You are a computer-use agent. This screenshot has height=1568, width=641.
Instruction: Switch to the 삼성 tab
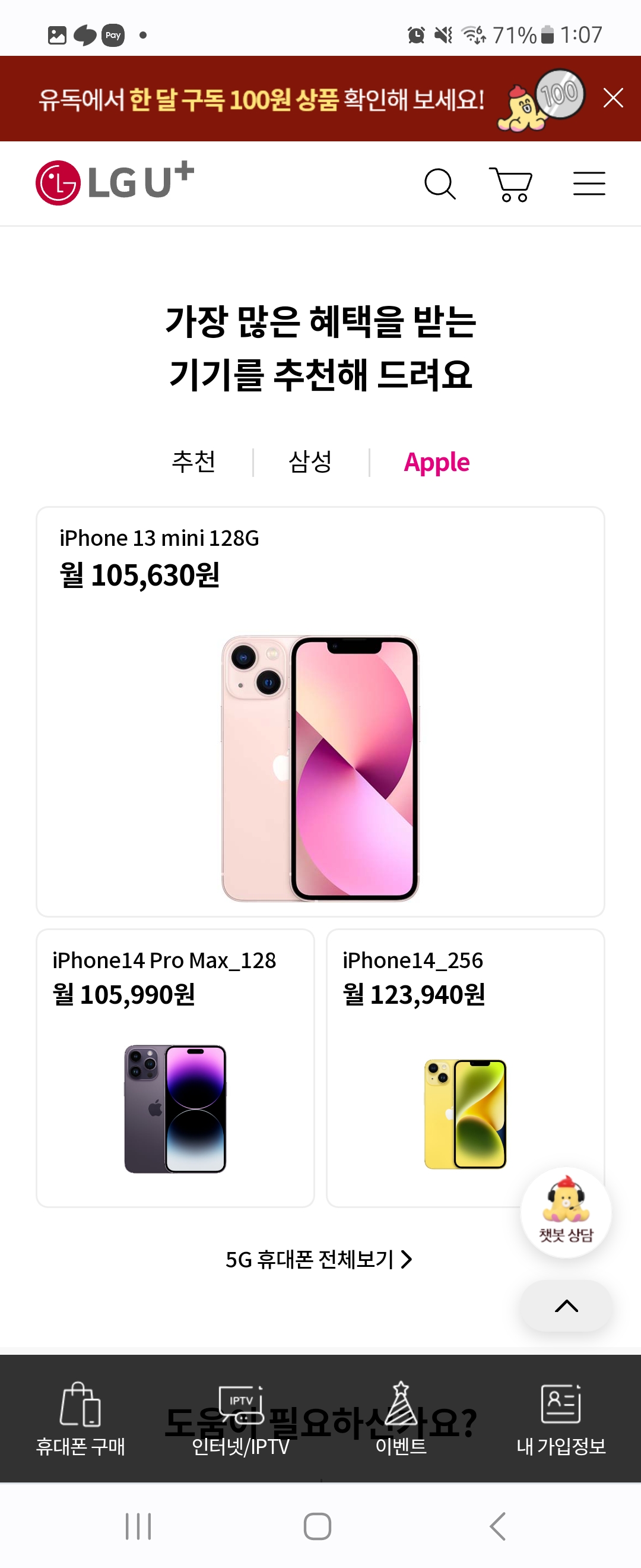click(x=310, y=462)
